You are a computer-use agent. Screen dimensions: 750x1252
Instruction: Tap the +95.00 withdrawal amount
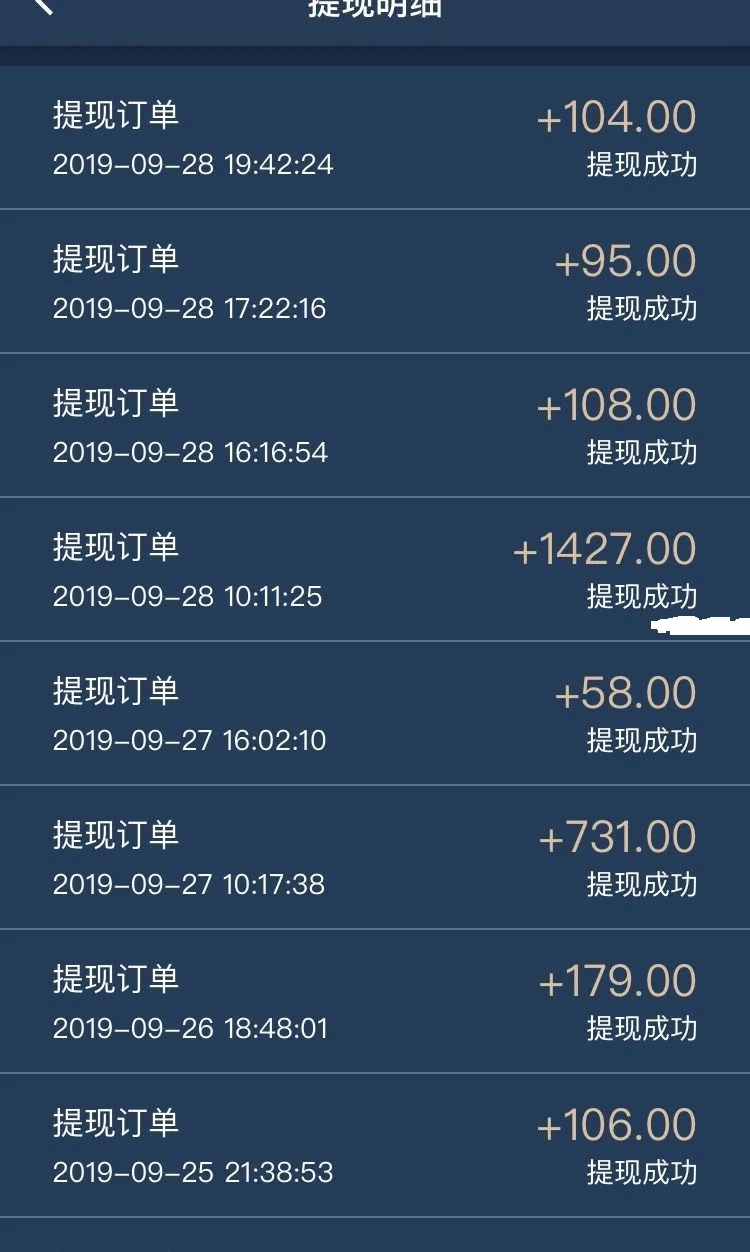tap(628, 261)
